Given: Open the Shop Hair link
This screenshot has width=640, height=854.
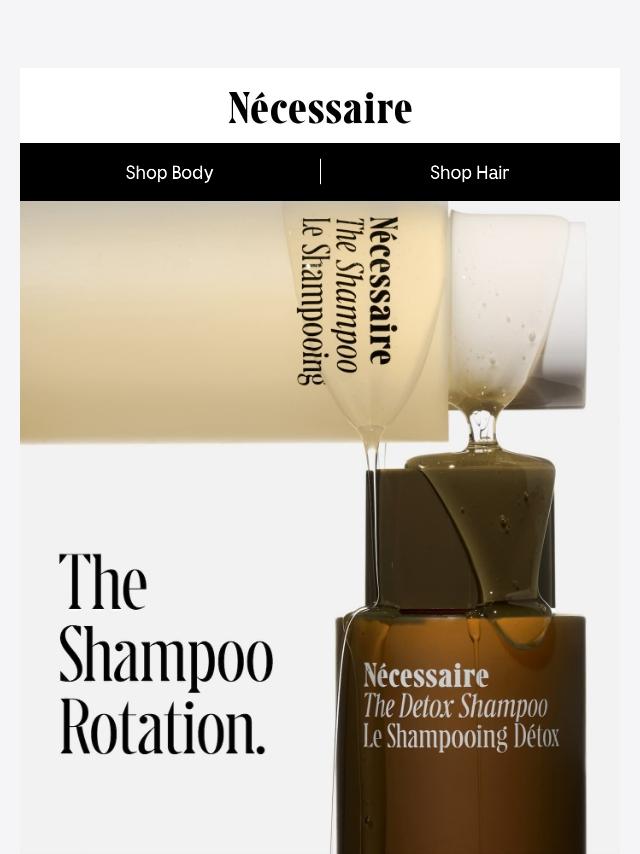Looking at the screenshot, I should [469, 172].
